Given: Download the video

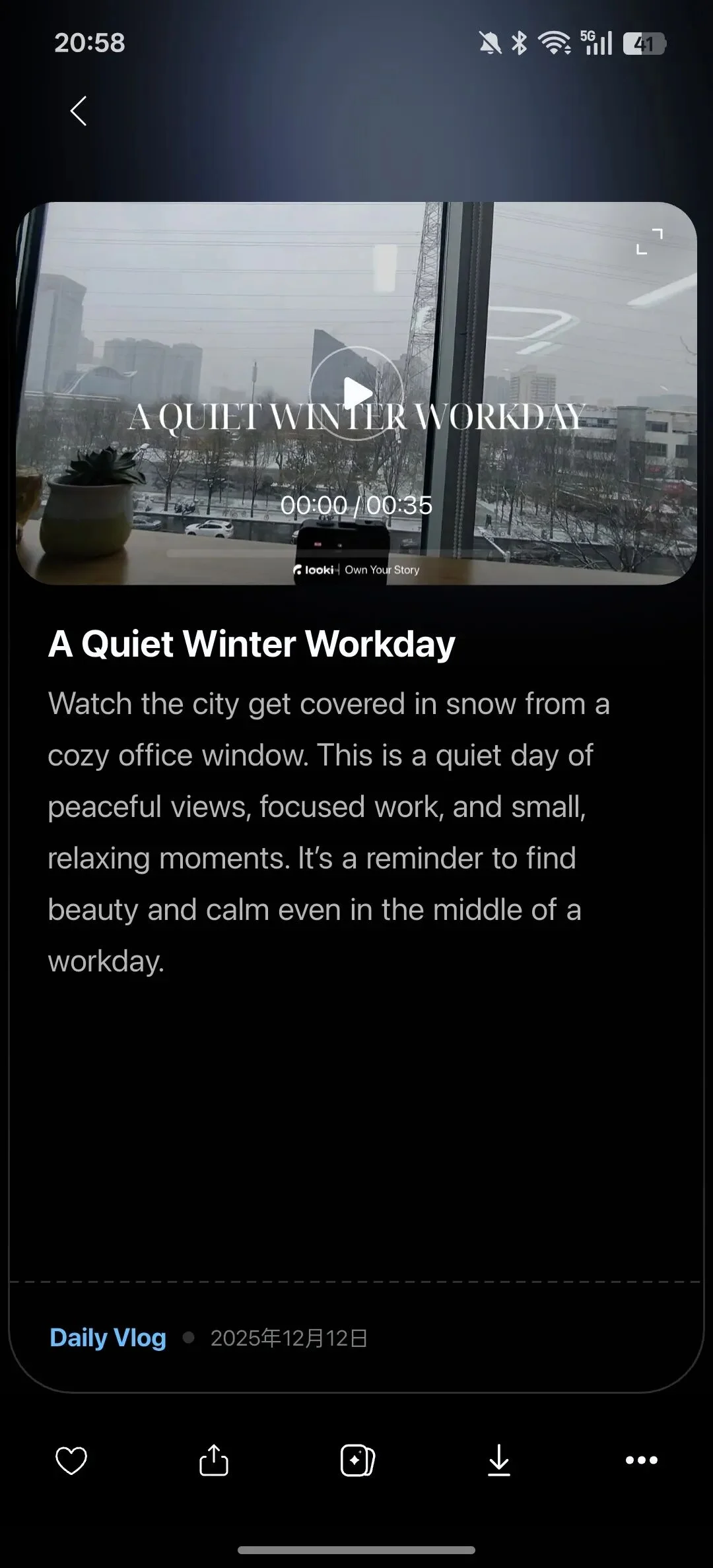Looking at the screenshot, I should 499,1460.
